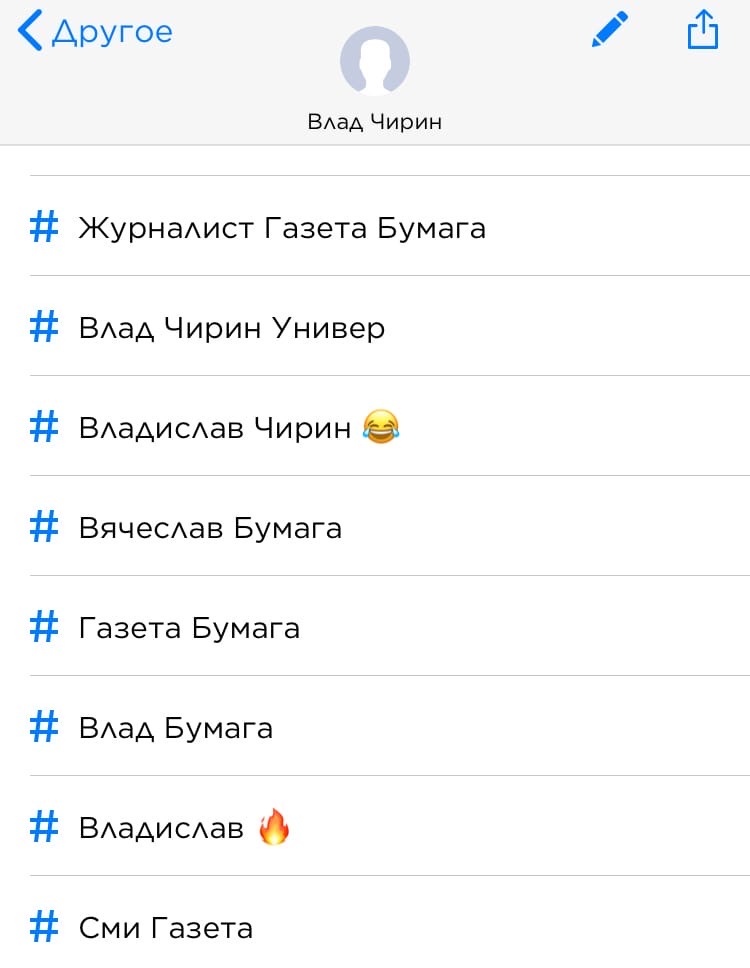Open the share sheet icon
Viewport: 750px width, 968px height.
703,30
